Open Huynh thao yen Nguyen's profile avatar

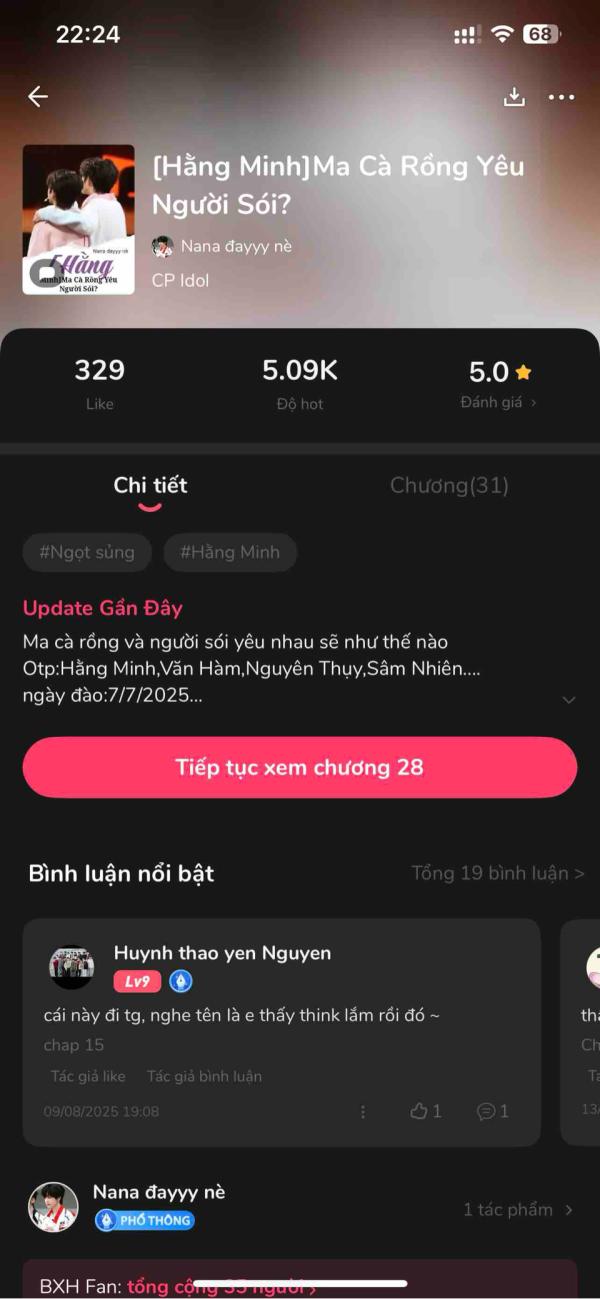pos(72,967)
